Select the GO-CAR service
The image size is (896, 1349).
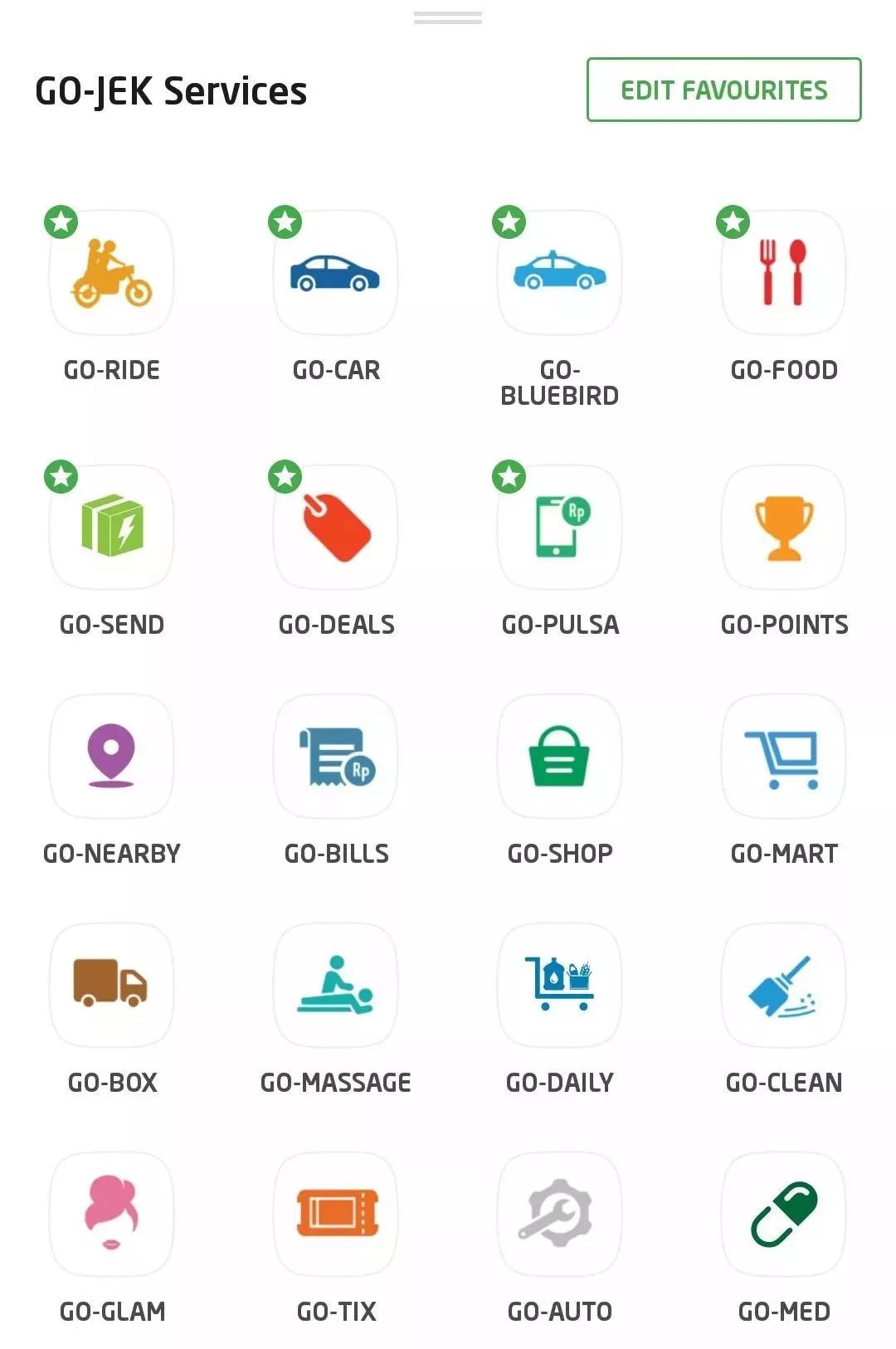[336, 272]
